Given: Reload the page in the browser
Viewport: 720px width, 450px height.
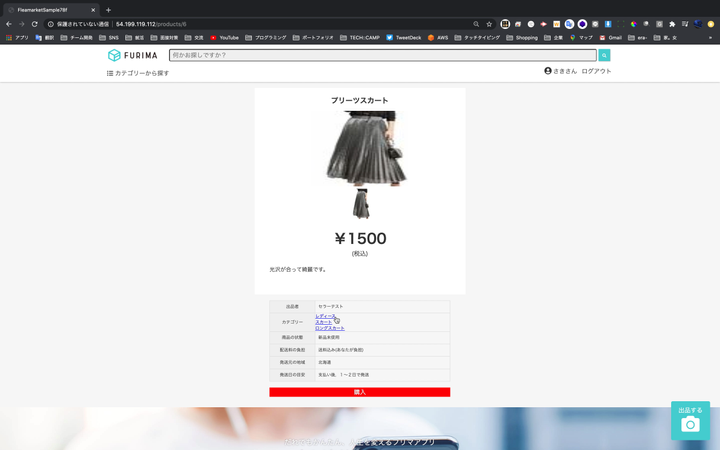Looking at the screenshot, I should tap(34, 24).
